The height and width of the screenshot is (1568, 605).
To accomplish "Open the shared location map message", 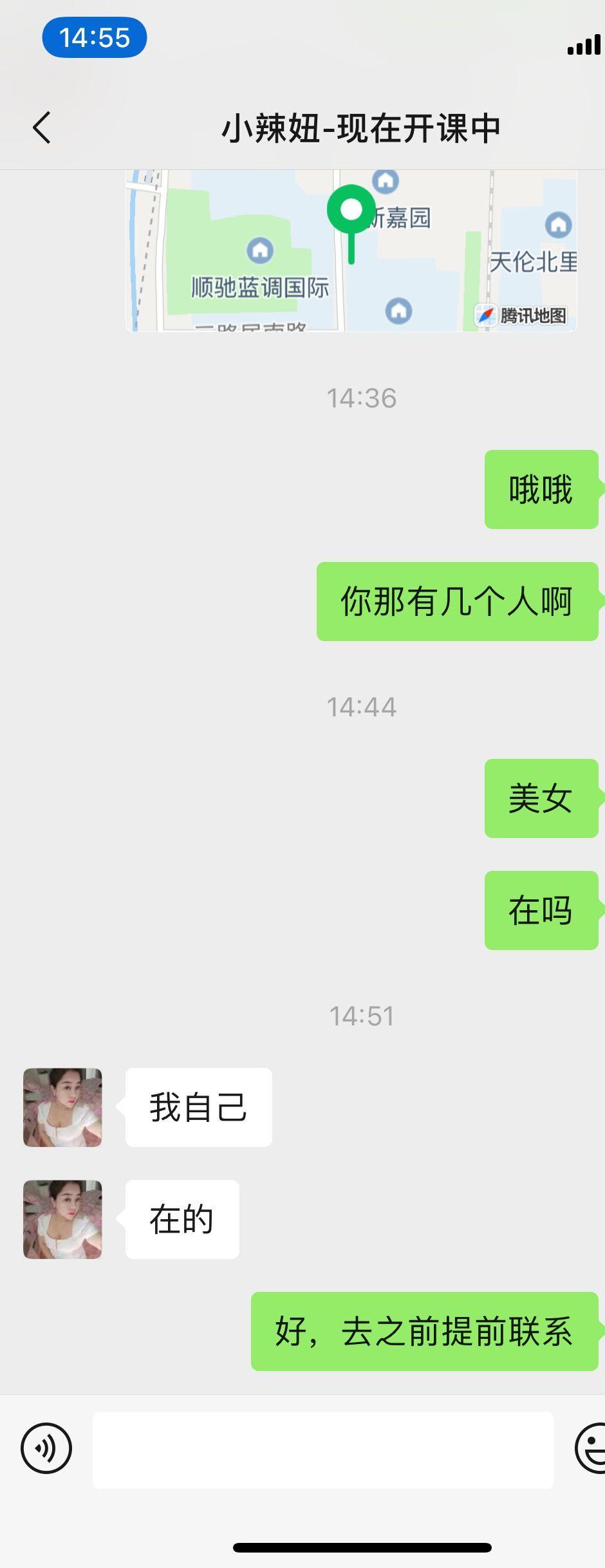I will (351, 251).
